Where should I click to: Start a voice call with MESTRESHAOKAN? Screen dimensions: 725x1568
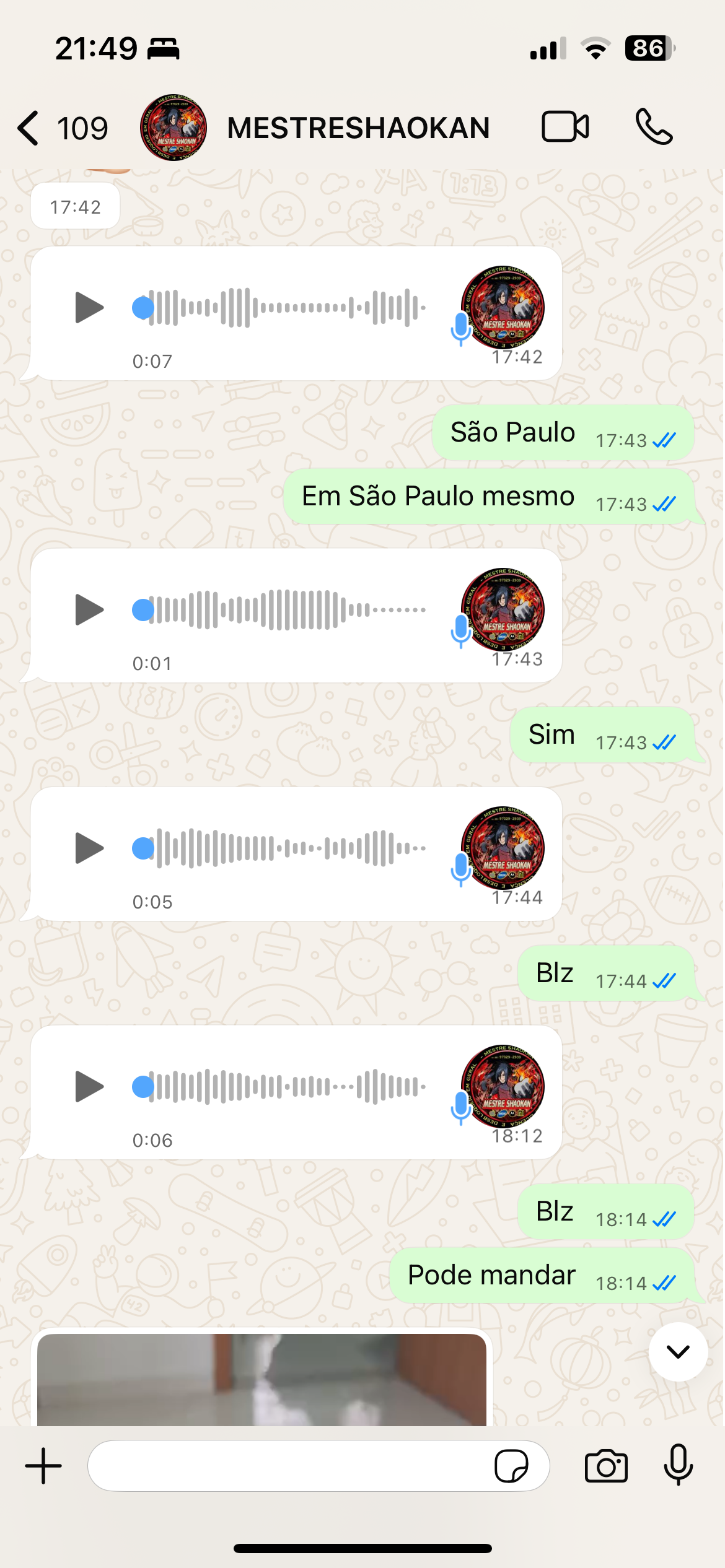pyautogui.click(x=654, y=127)
